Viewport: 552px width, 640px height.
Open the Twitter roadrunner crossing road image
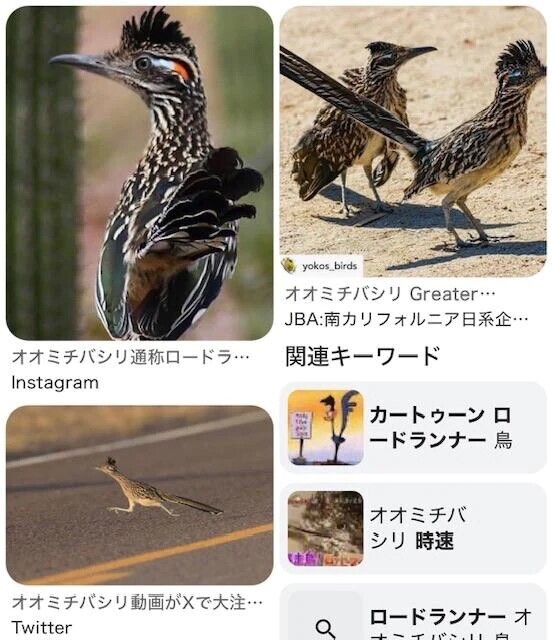(x=140, y=495)
